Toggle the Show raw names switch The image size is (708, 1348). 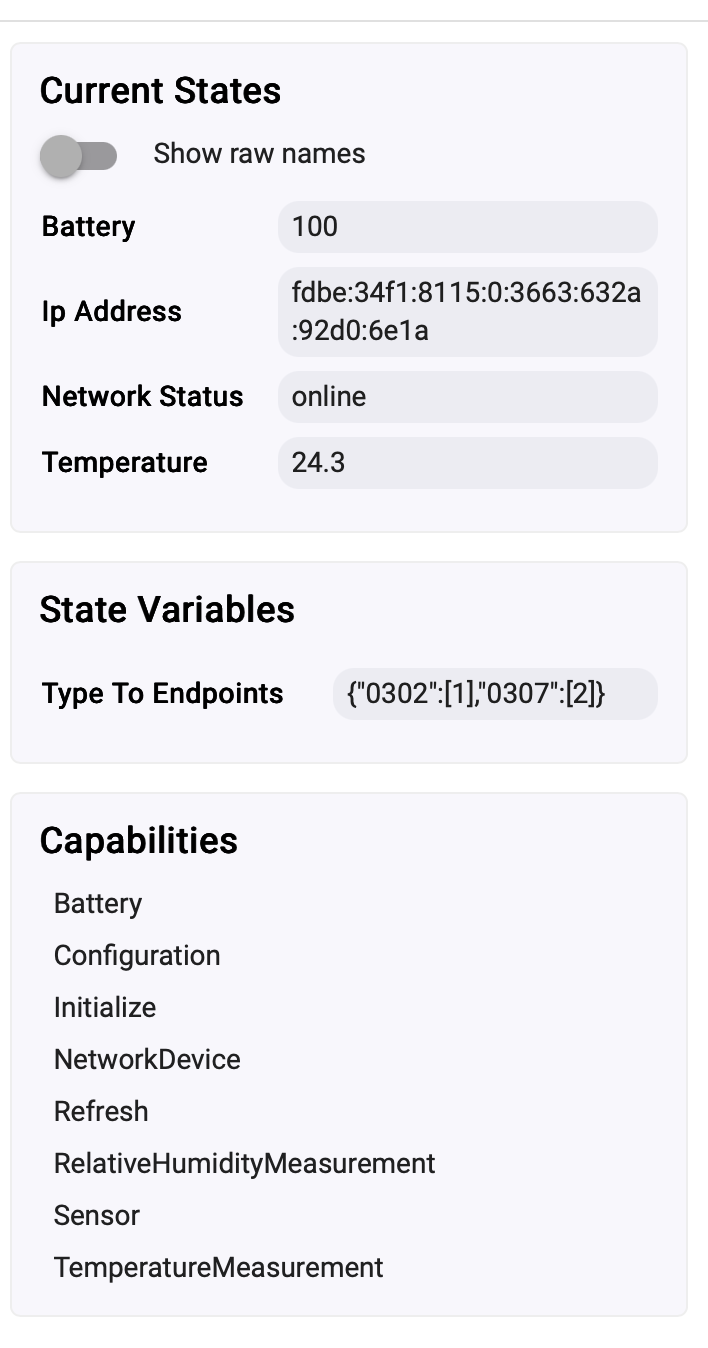click(x=79, y=156)
